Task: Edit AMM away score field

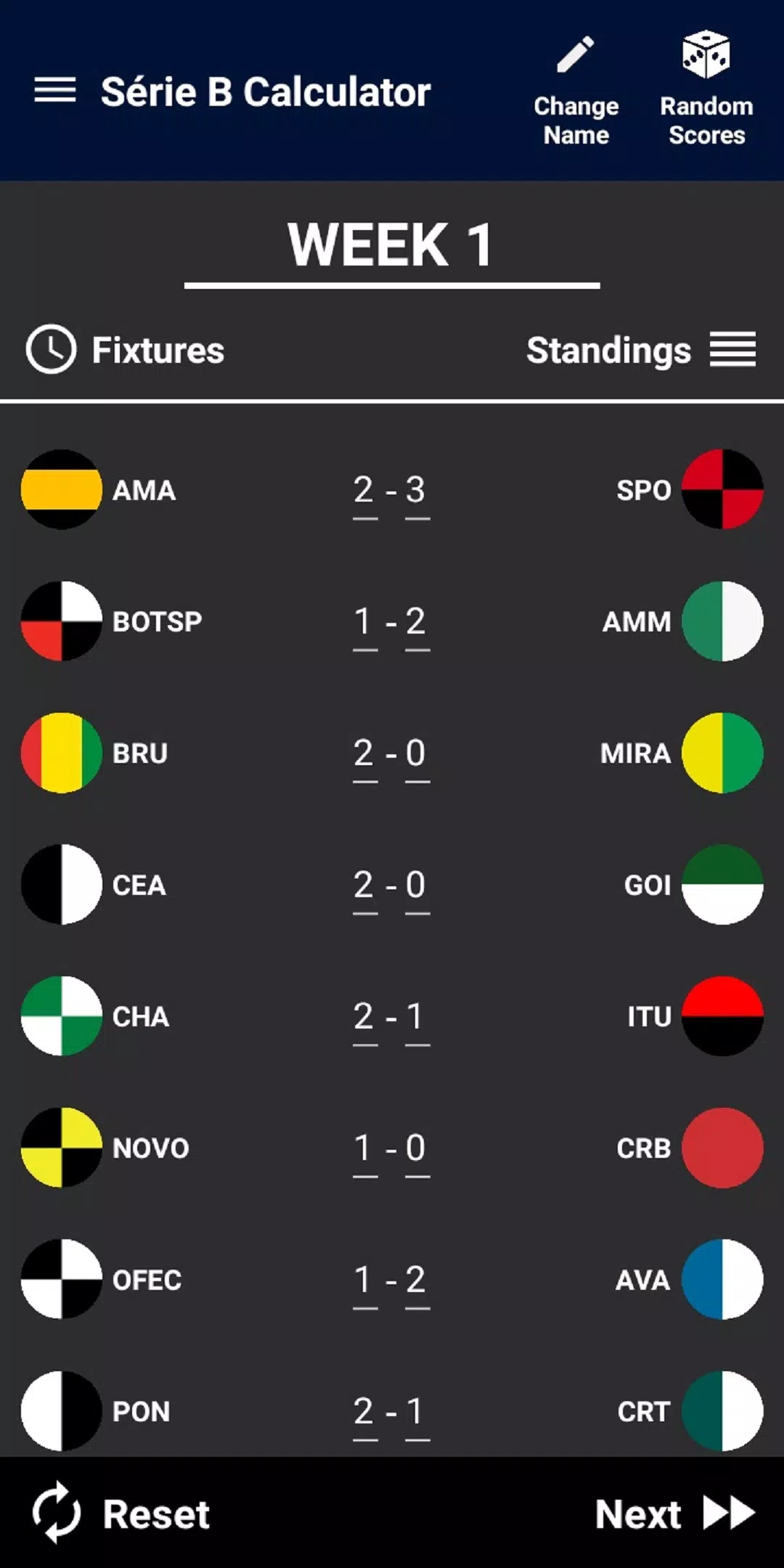Action: pyautogui.click(x=417, y=622)
